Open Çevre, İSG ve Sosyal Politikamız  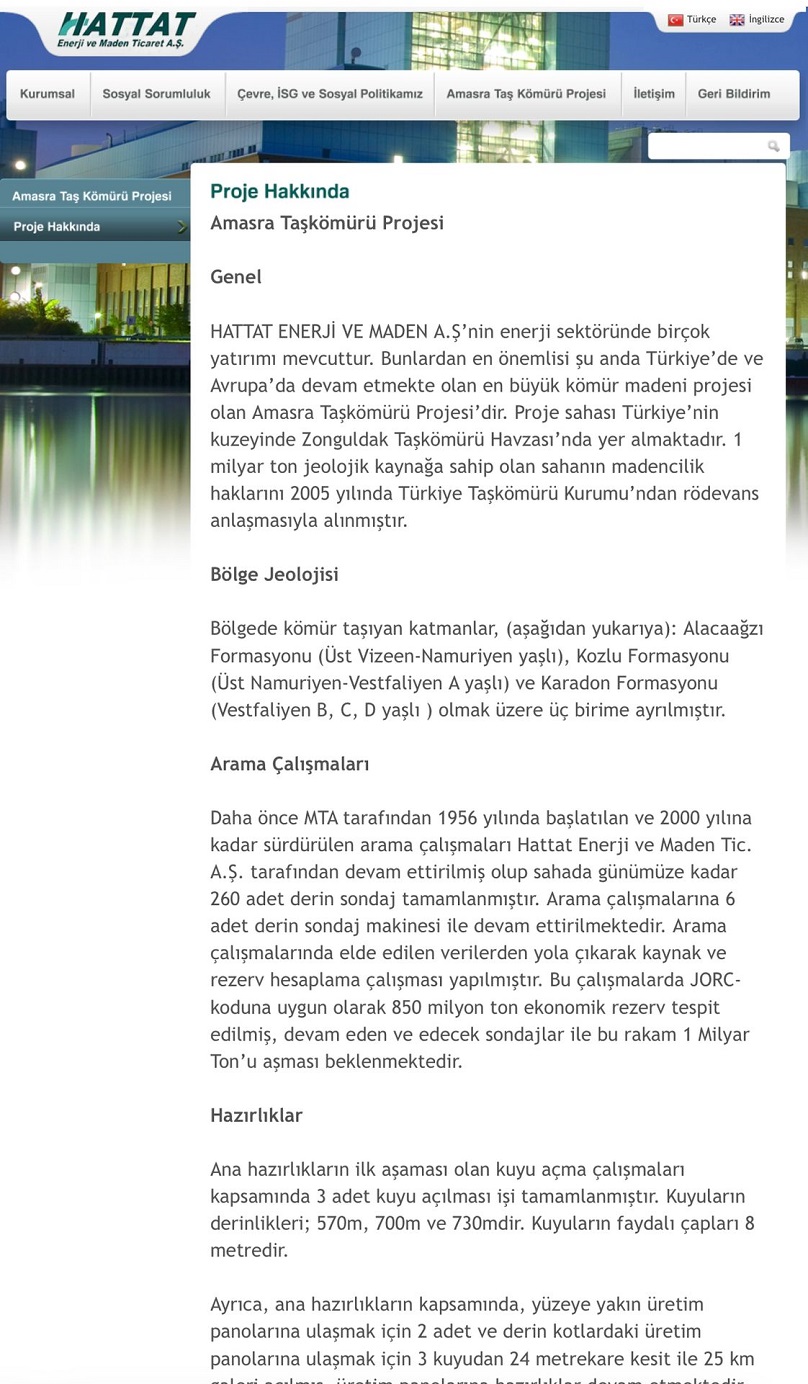tap(330, 94)
